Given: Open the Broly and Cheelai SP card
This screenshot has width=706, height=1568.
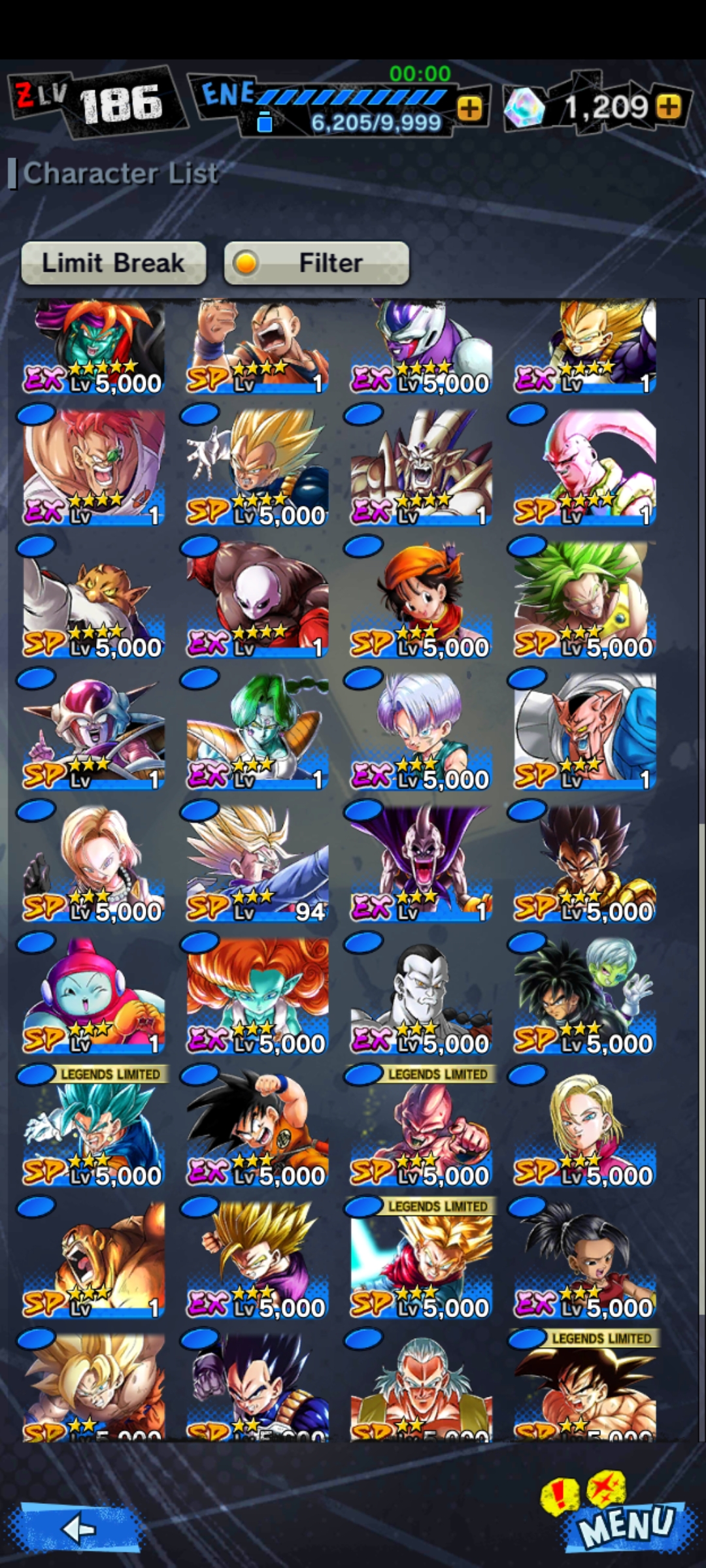Looking at the screenshot, I should 585,995.
